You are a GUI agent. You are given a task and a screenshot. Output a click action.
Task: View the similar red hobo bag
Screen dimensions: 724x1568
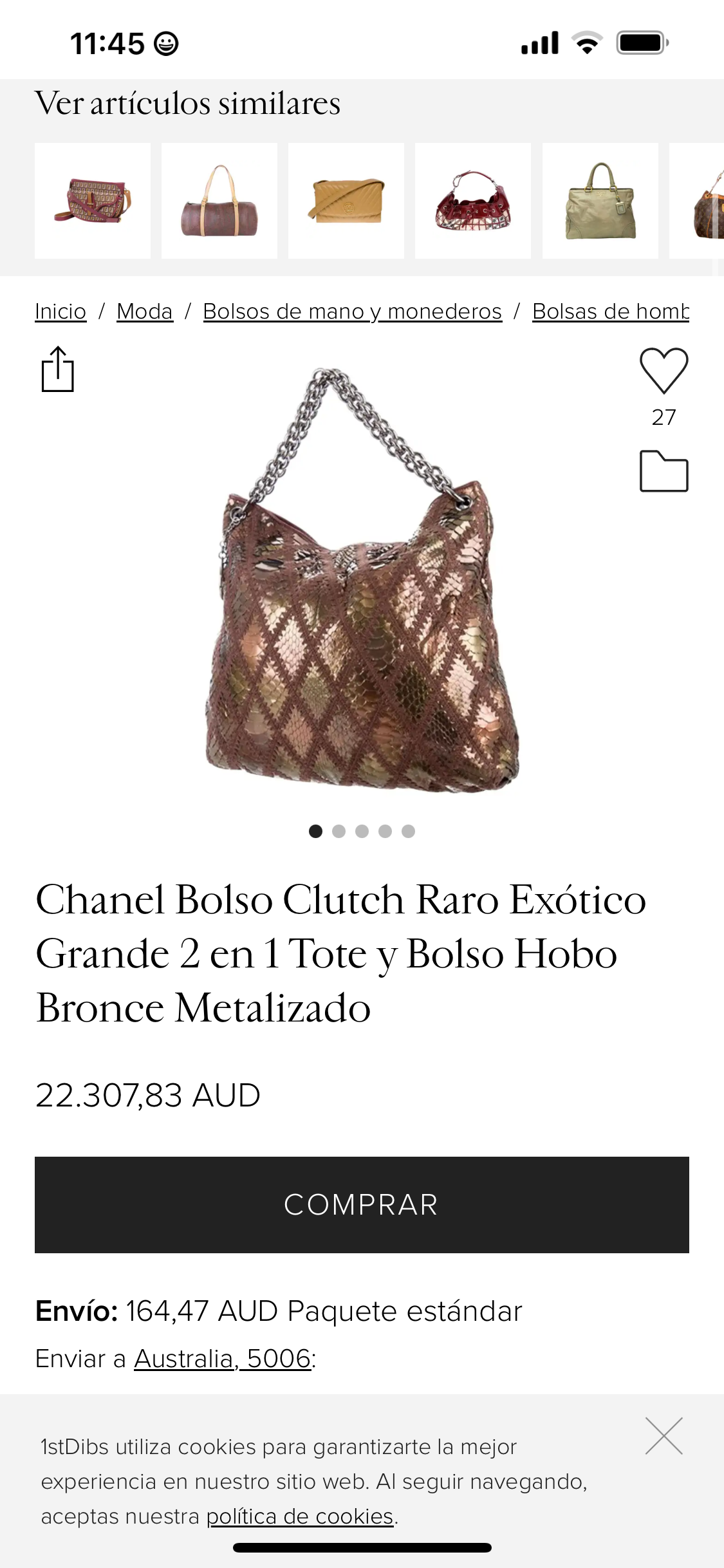coord(473,201)
